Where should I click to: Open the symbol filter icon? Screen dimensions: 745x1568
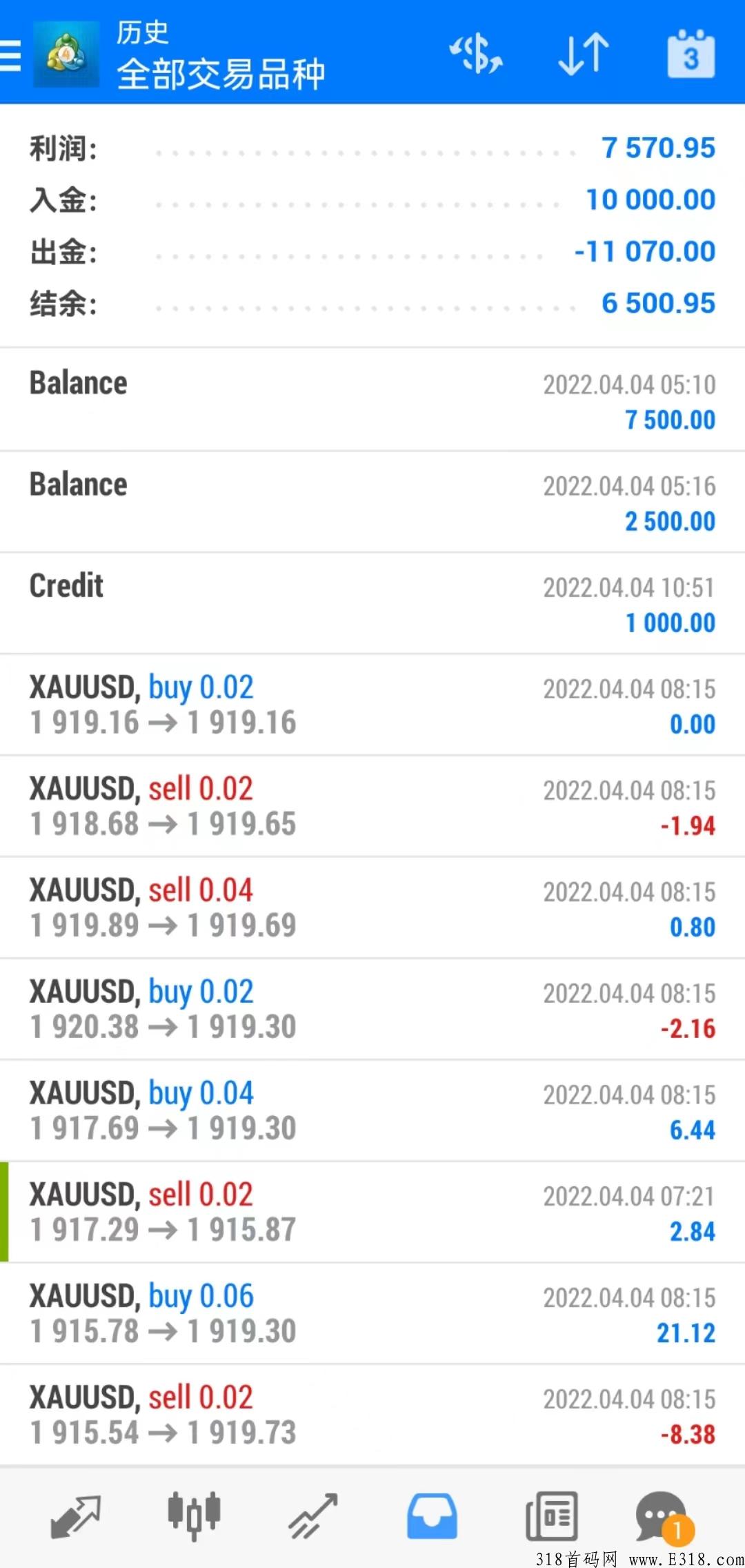click(x=475, y=54)
